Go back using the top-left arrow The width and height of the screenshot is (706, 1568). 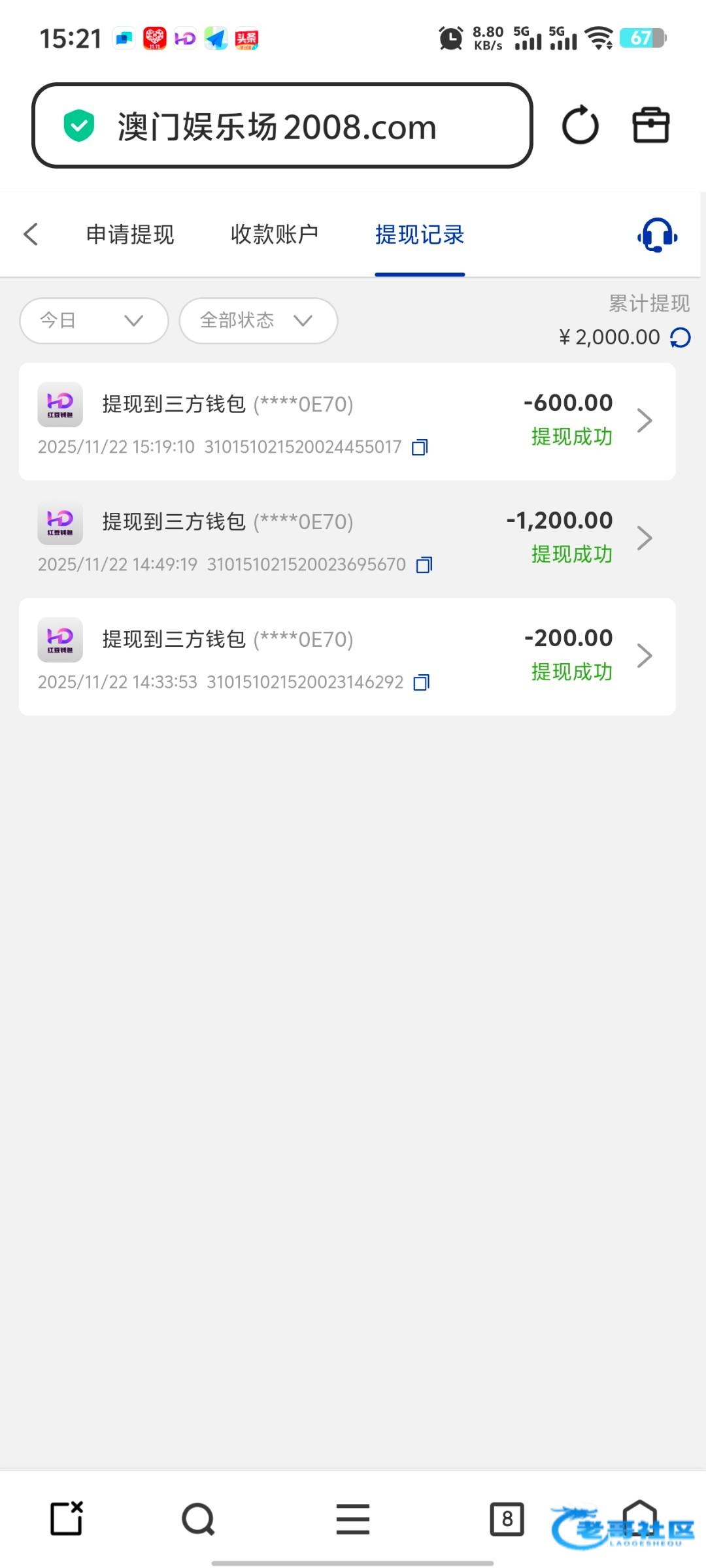coord(31,234)
